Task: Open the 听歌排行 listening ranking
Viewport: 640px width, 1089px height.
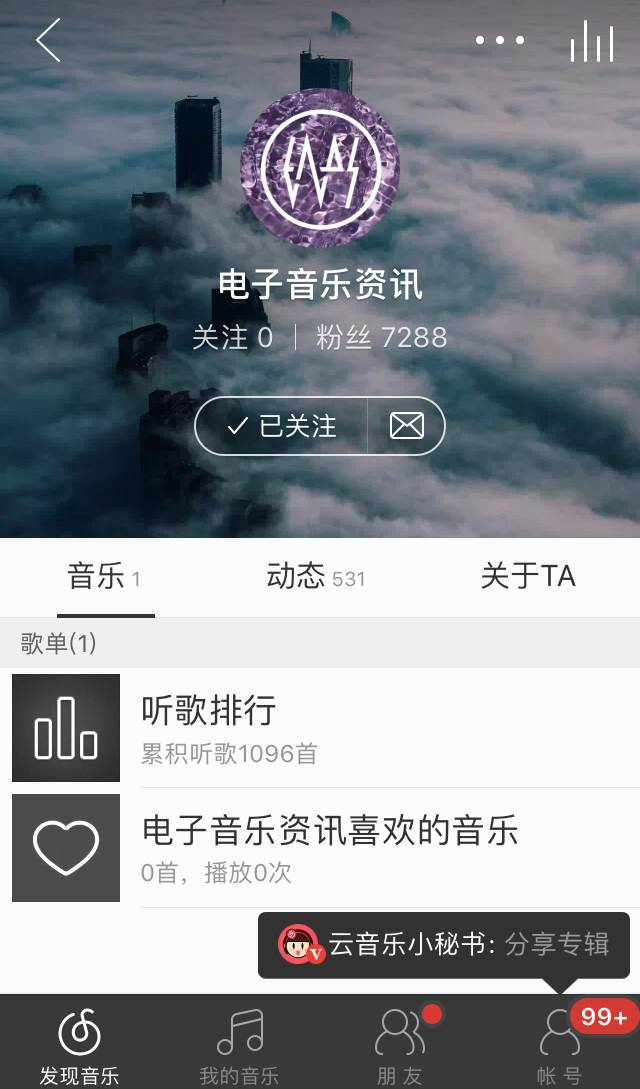Action: click(320, 727)
